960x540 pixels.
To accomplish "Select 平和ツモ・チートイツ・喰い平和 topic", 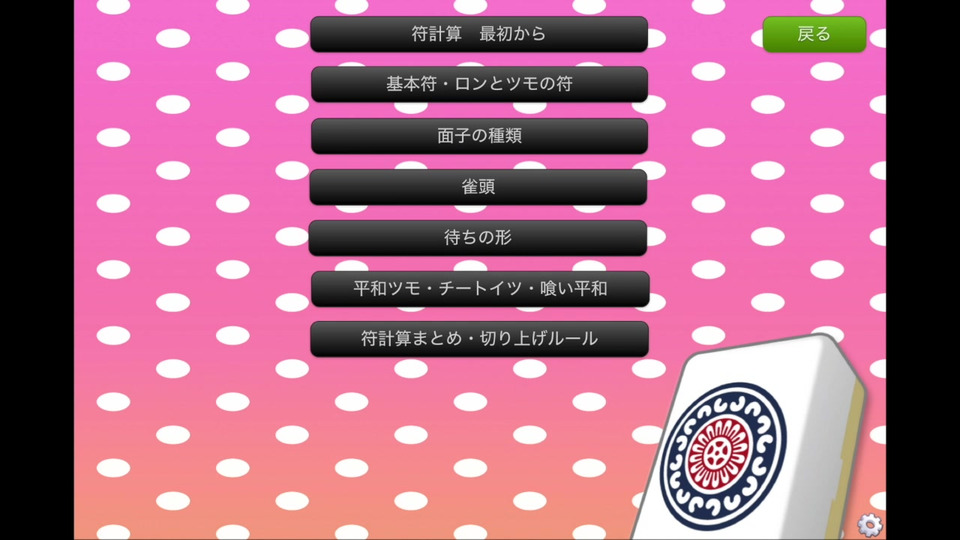I will (480, 289).
